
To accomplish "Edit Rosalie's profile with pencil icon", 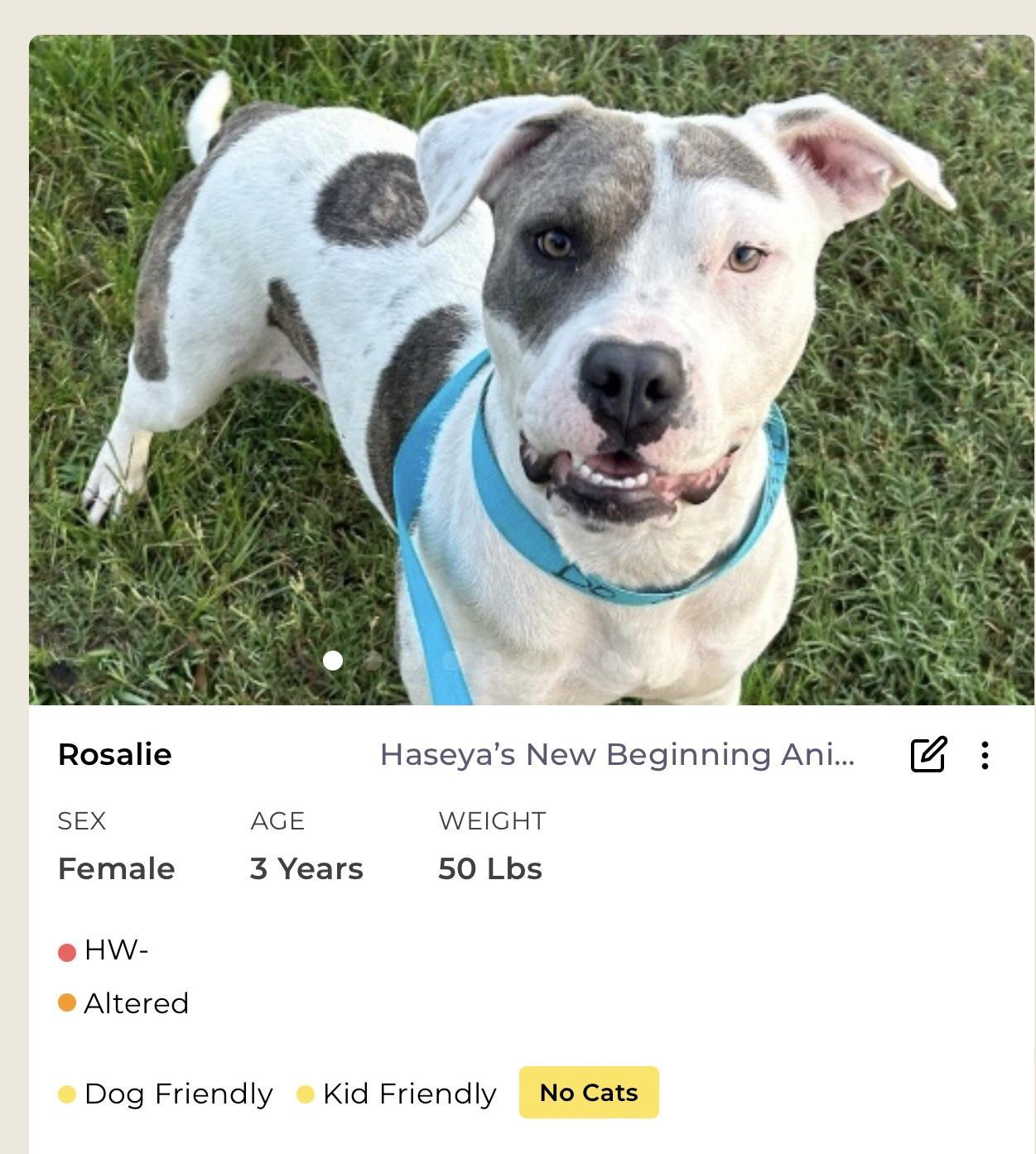I will click(x=928, y=754).
